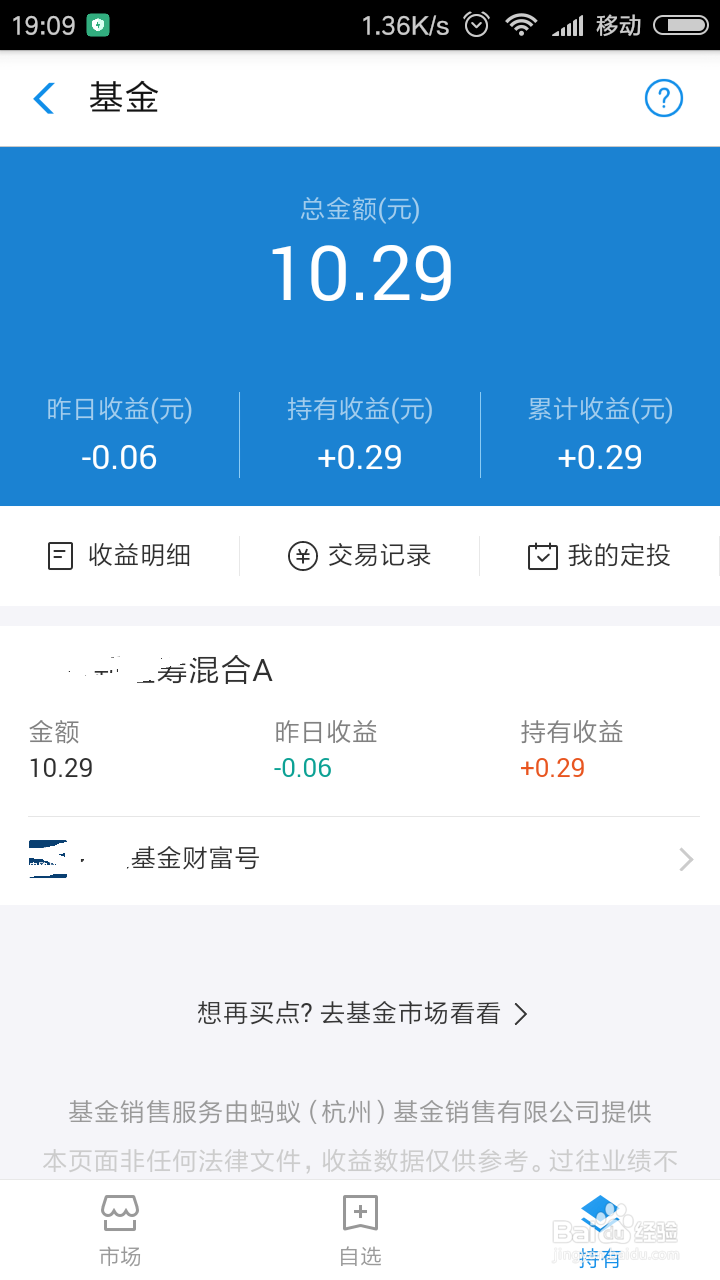Open 交易记录 transaction record icon
Screen dimensions: 720x1280
pos(302,556)
